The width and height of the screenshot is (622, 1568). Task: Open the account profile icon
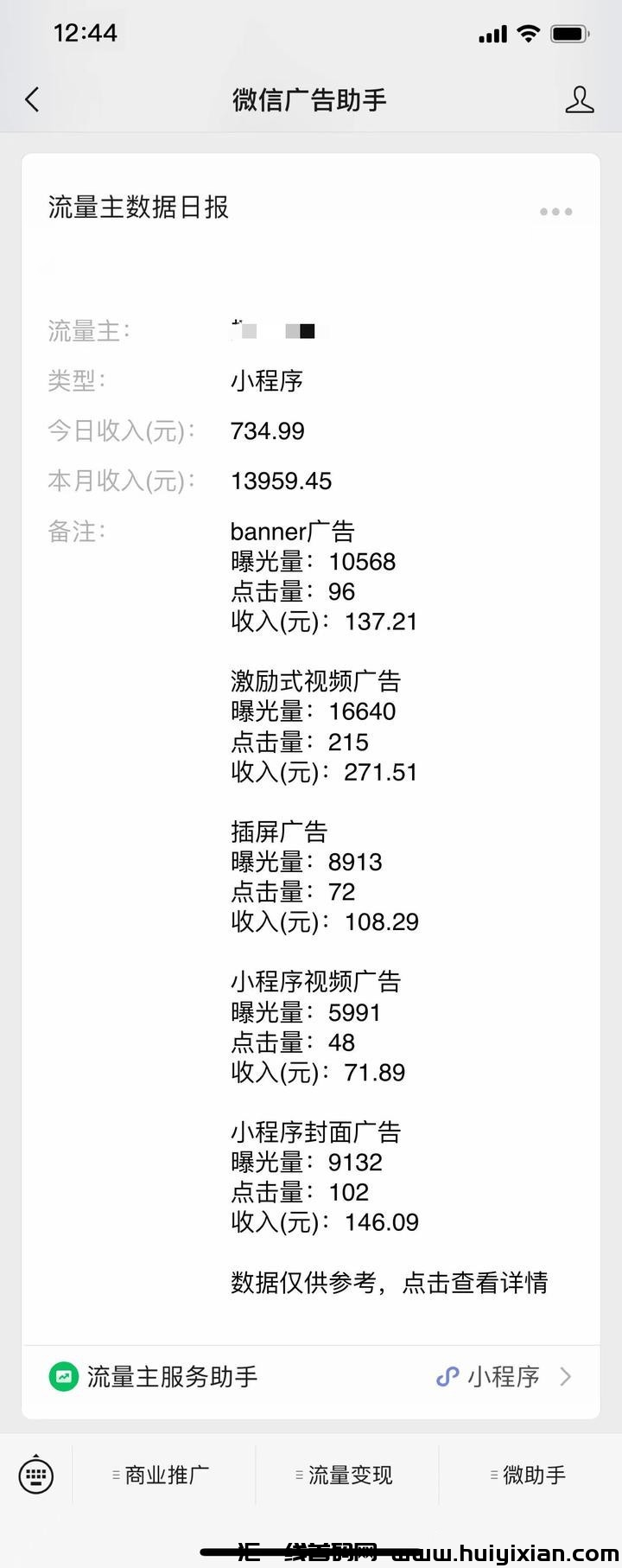[x=579, y=100]
